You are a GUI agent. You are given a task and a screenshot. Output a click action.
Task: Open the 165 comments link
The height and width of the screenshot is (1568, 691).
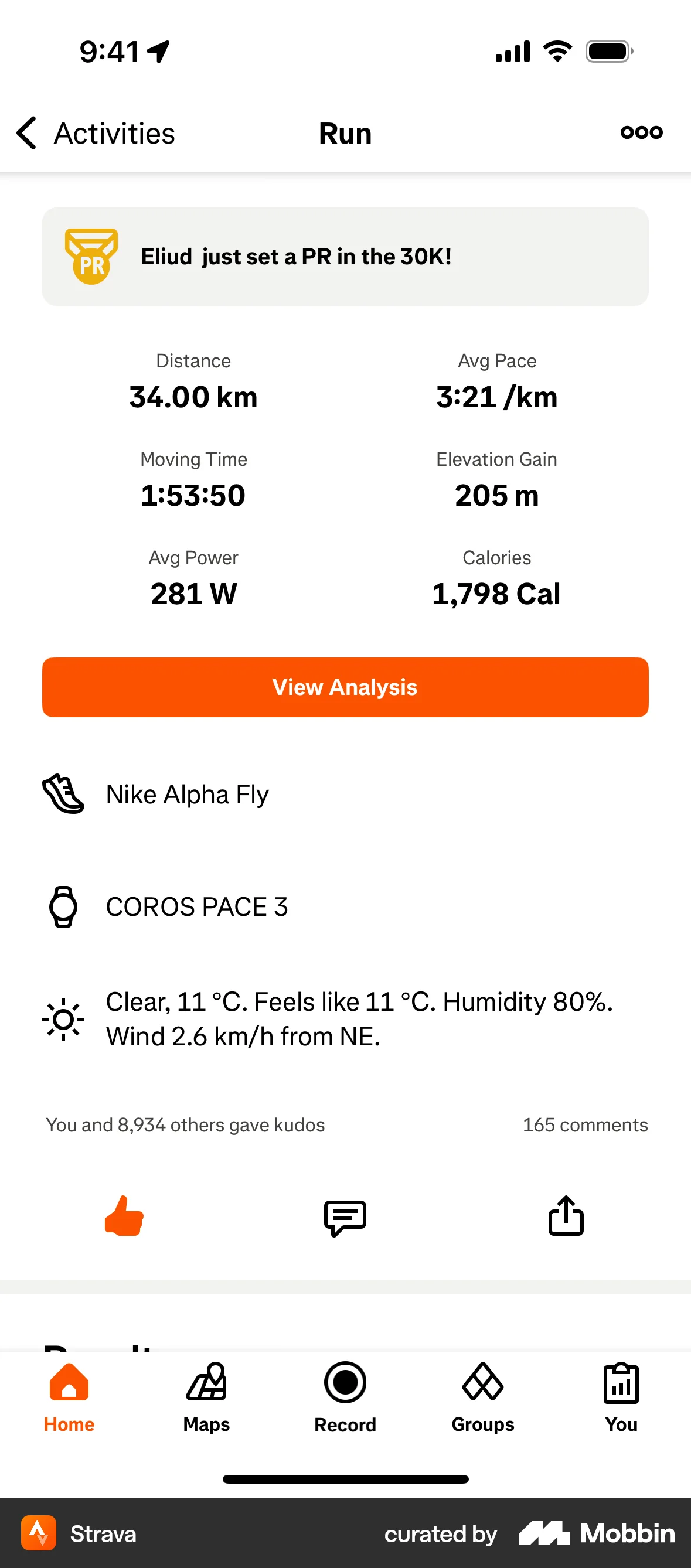coord(584,1124)
